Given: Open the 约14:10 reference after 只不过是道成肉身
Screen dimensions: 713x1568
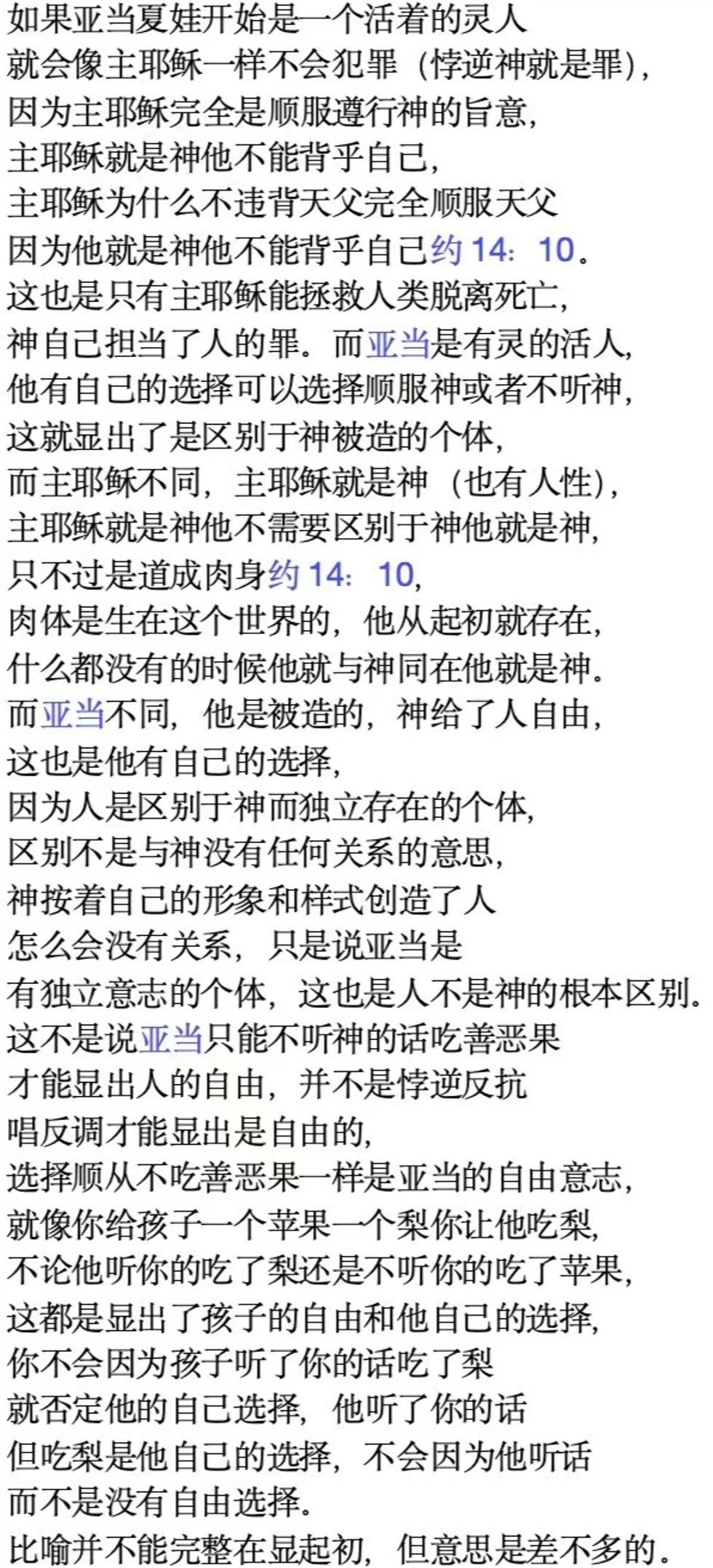Looking at the screenshot, I should (342, 575).
